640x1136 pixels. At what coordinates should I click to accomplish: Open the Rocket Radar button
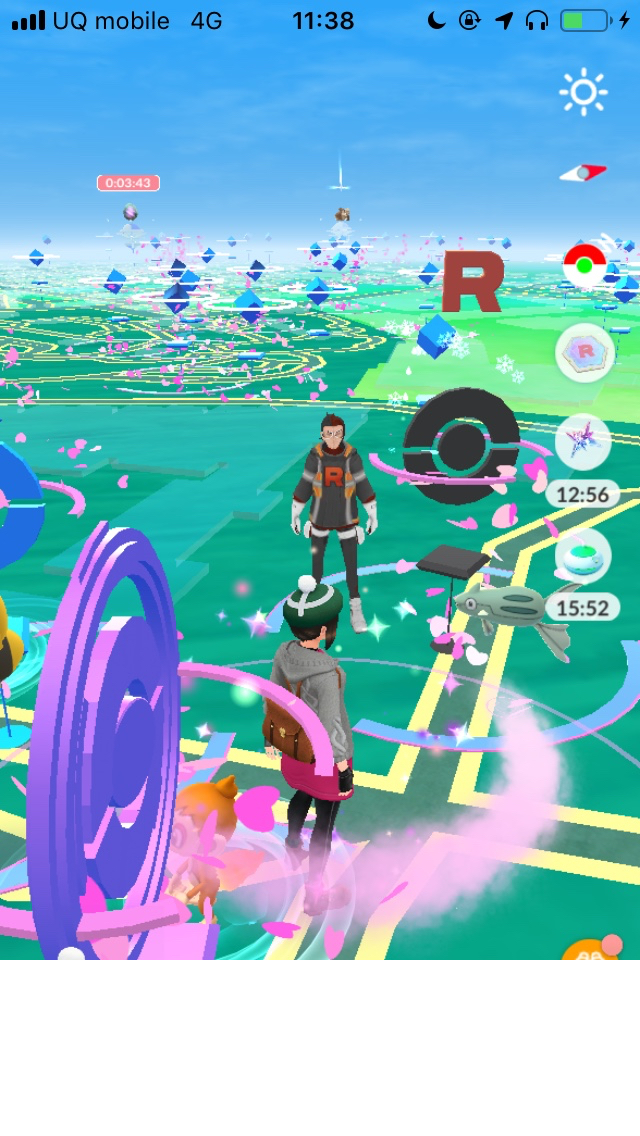click(x=584, y=352)
